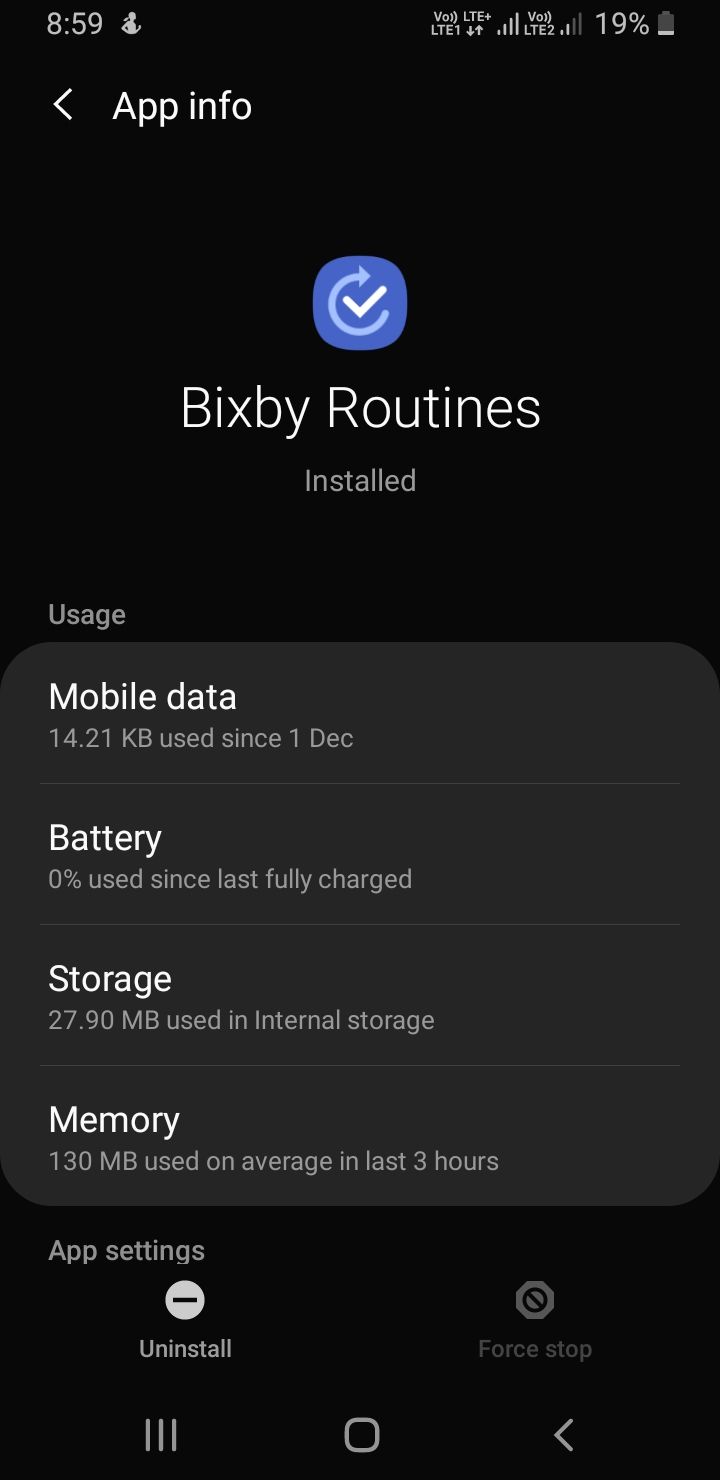This screenshot has height=1480, width=720.
Task: Go back from App info
Action: 63,105
